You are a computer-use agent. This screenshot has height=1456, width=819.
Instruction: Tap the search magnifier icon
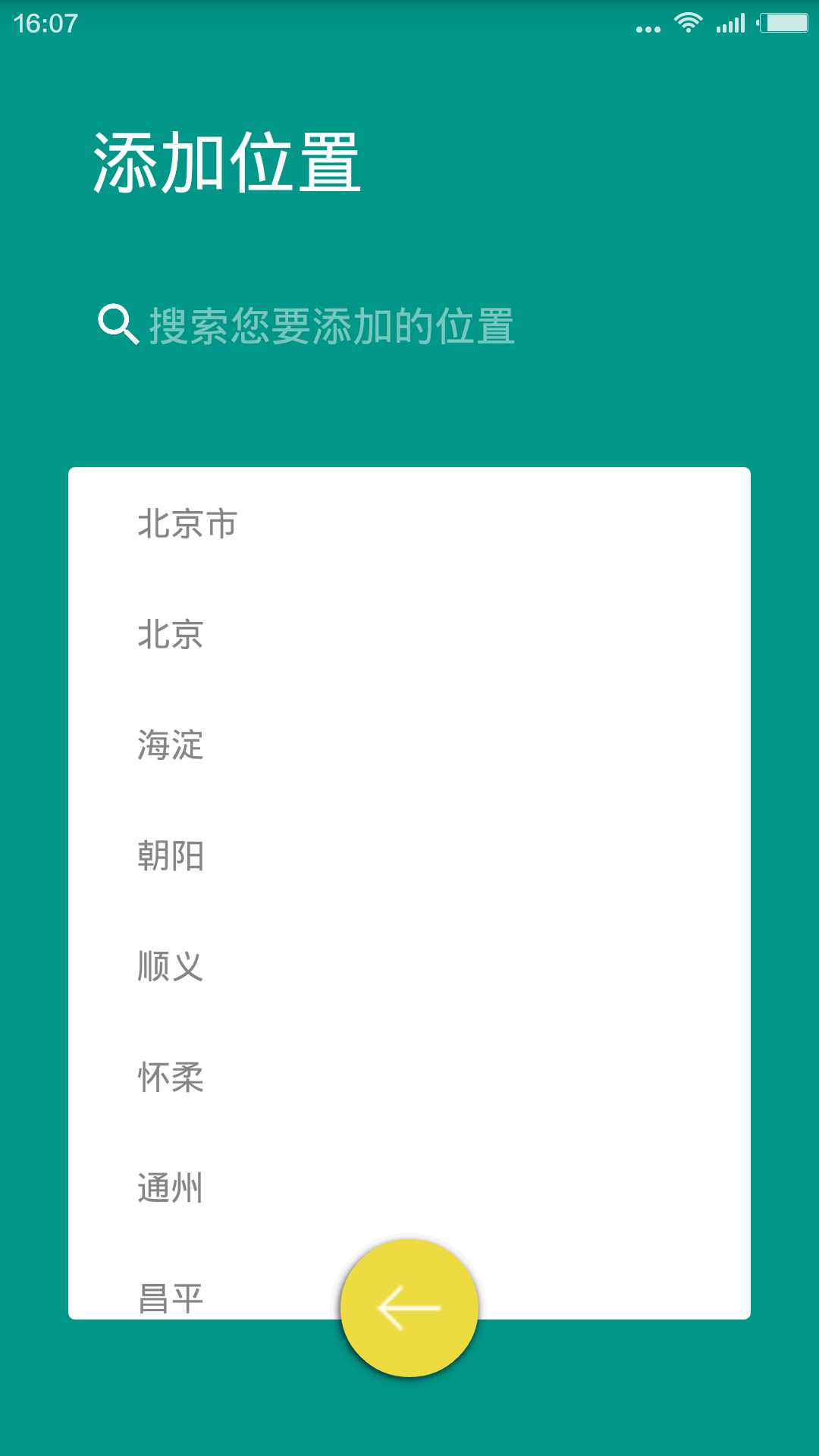coord(118,325)
